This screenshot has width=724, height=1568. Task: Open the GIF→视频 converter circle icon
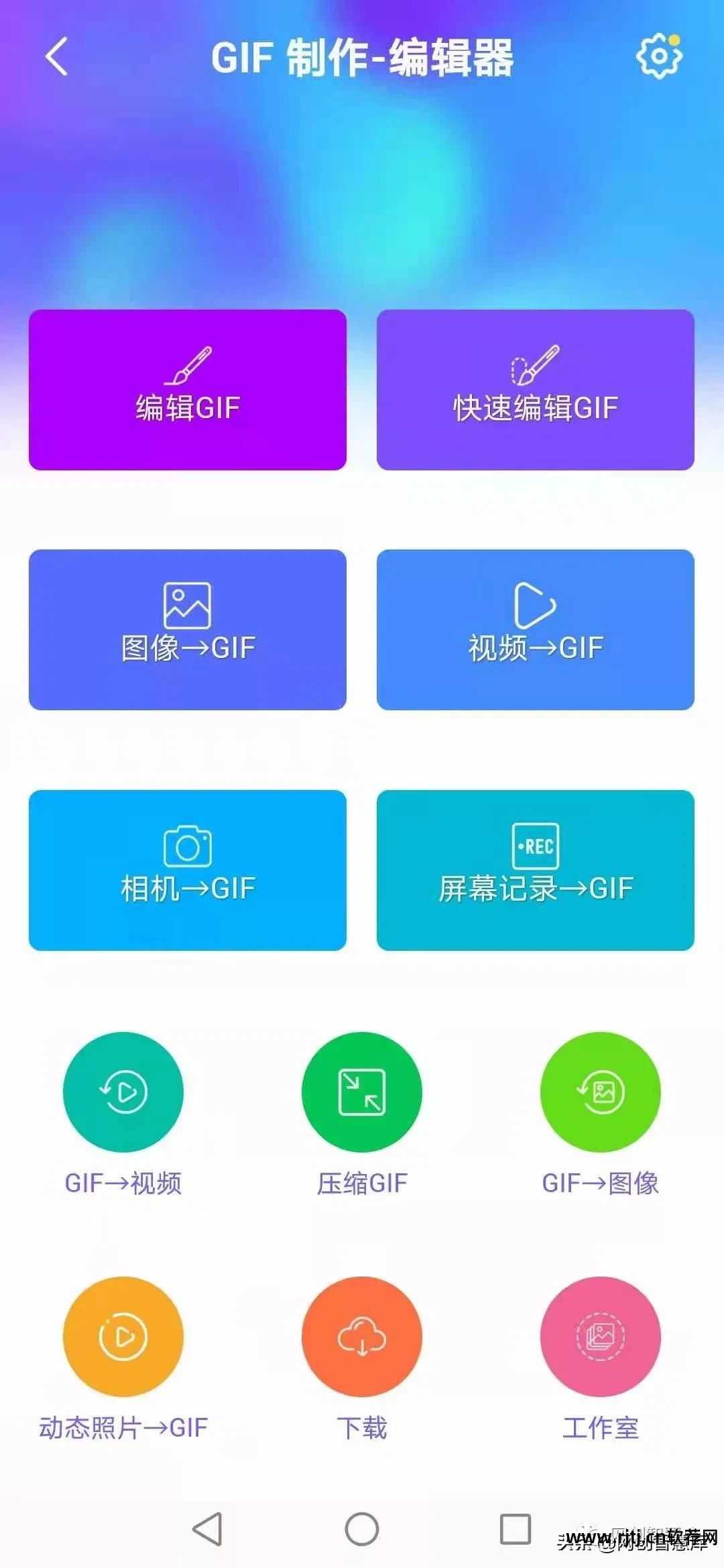123,1092
